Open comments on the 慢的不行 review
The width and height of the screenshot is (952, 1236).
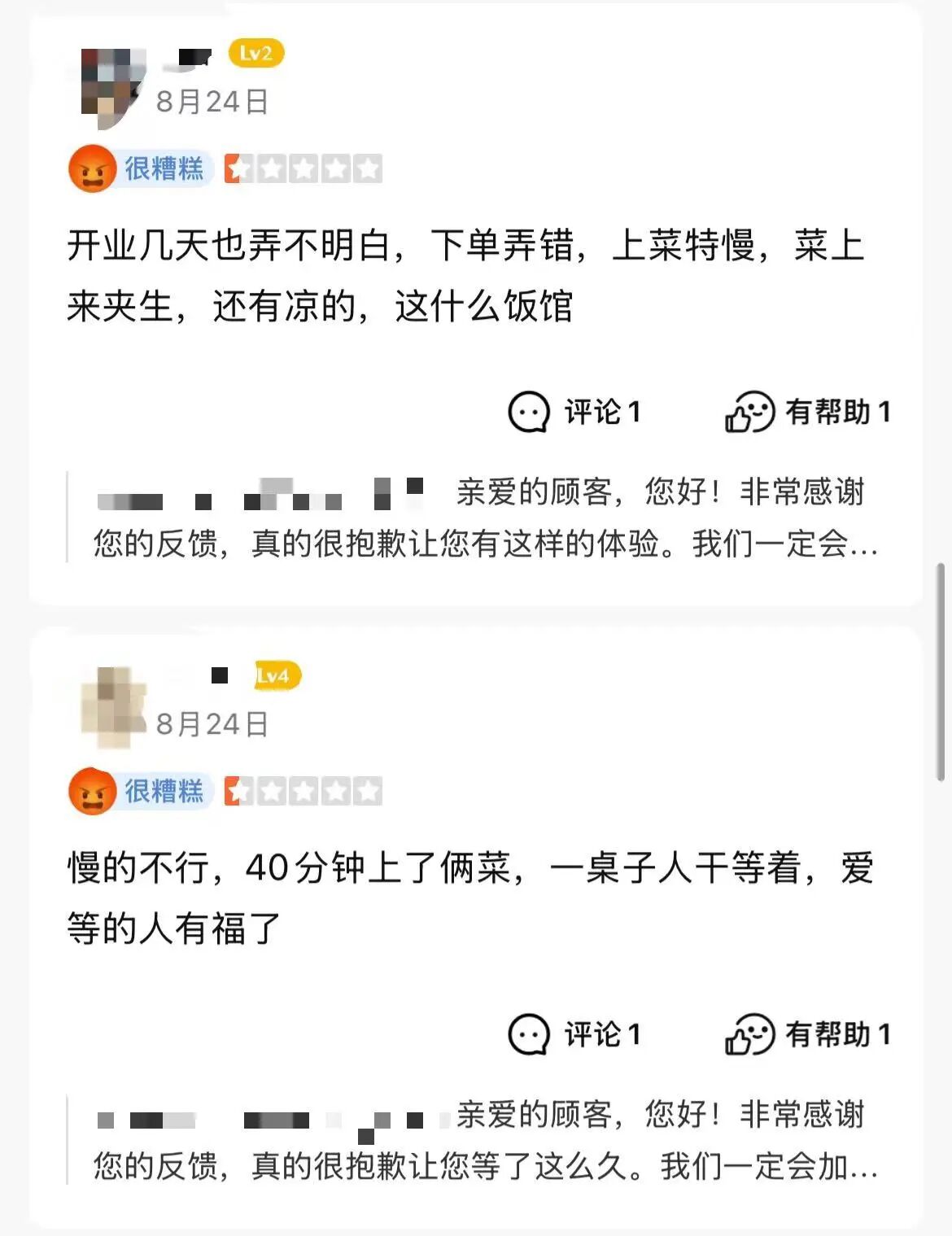[574, 1034]
